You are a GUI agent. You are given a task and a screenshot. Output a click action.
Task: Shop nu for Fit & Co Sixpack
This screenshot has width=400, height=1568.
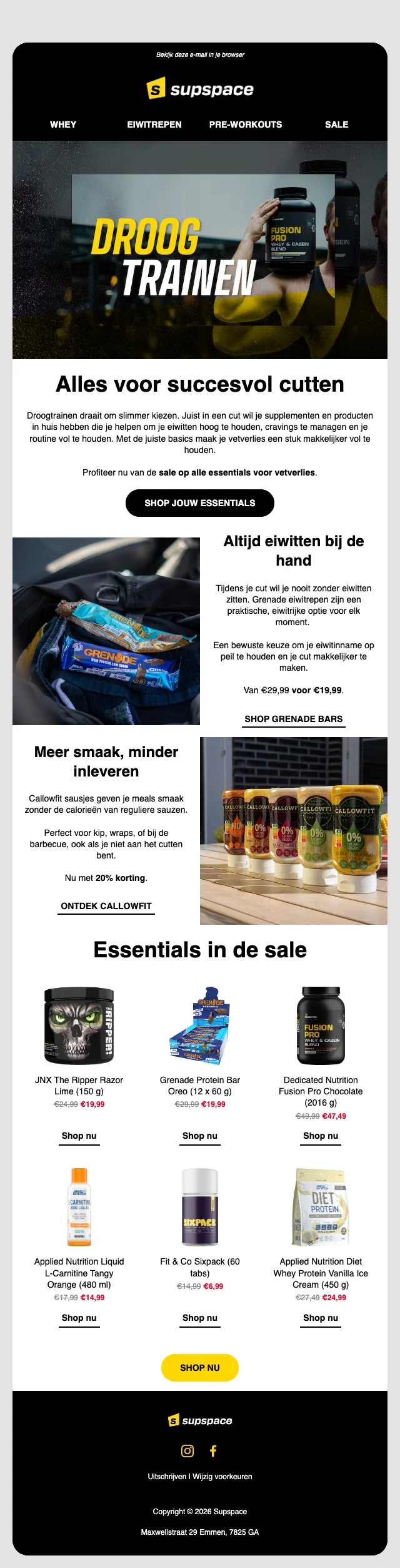pyautogui.click(x=200, y=1318)
